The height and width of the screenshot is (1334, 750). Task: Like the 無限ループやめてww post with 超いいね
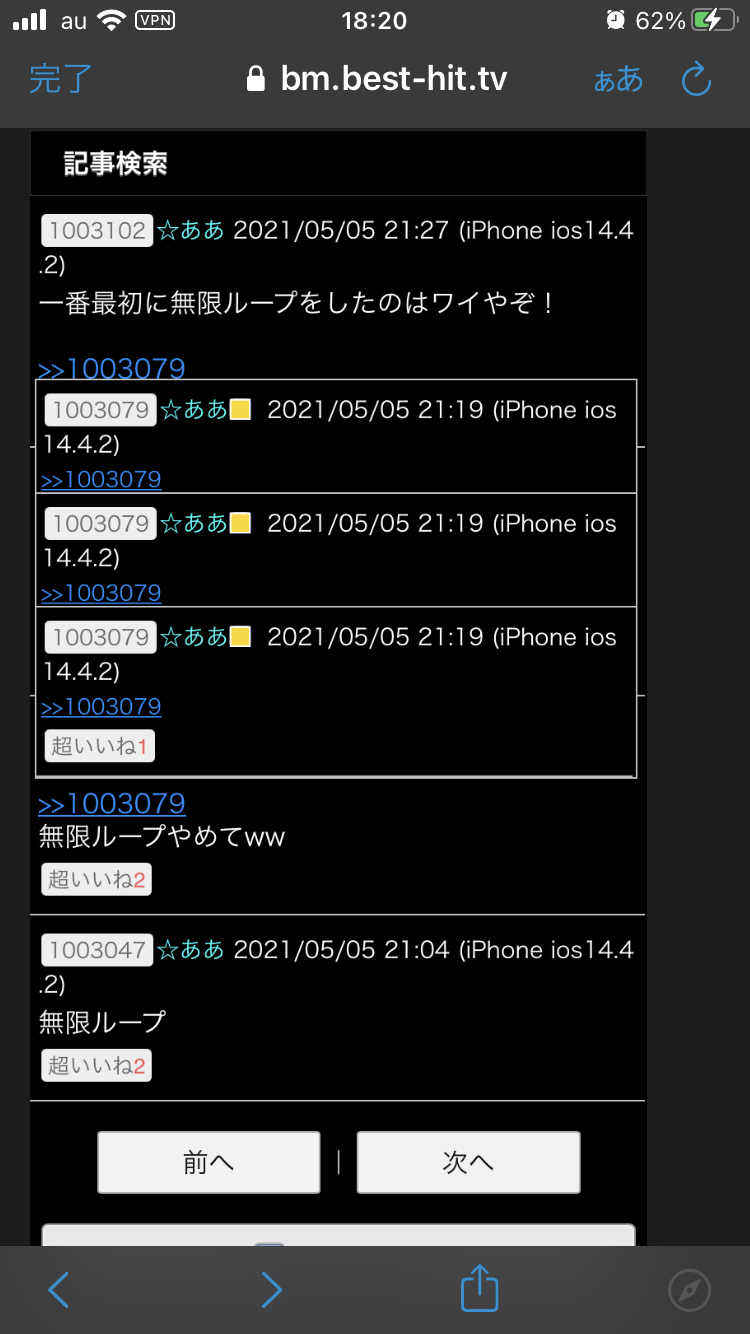click(x=96, y=880)
